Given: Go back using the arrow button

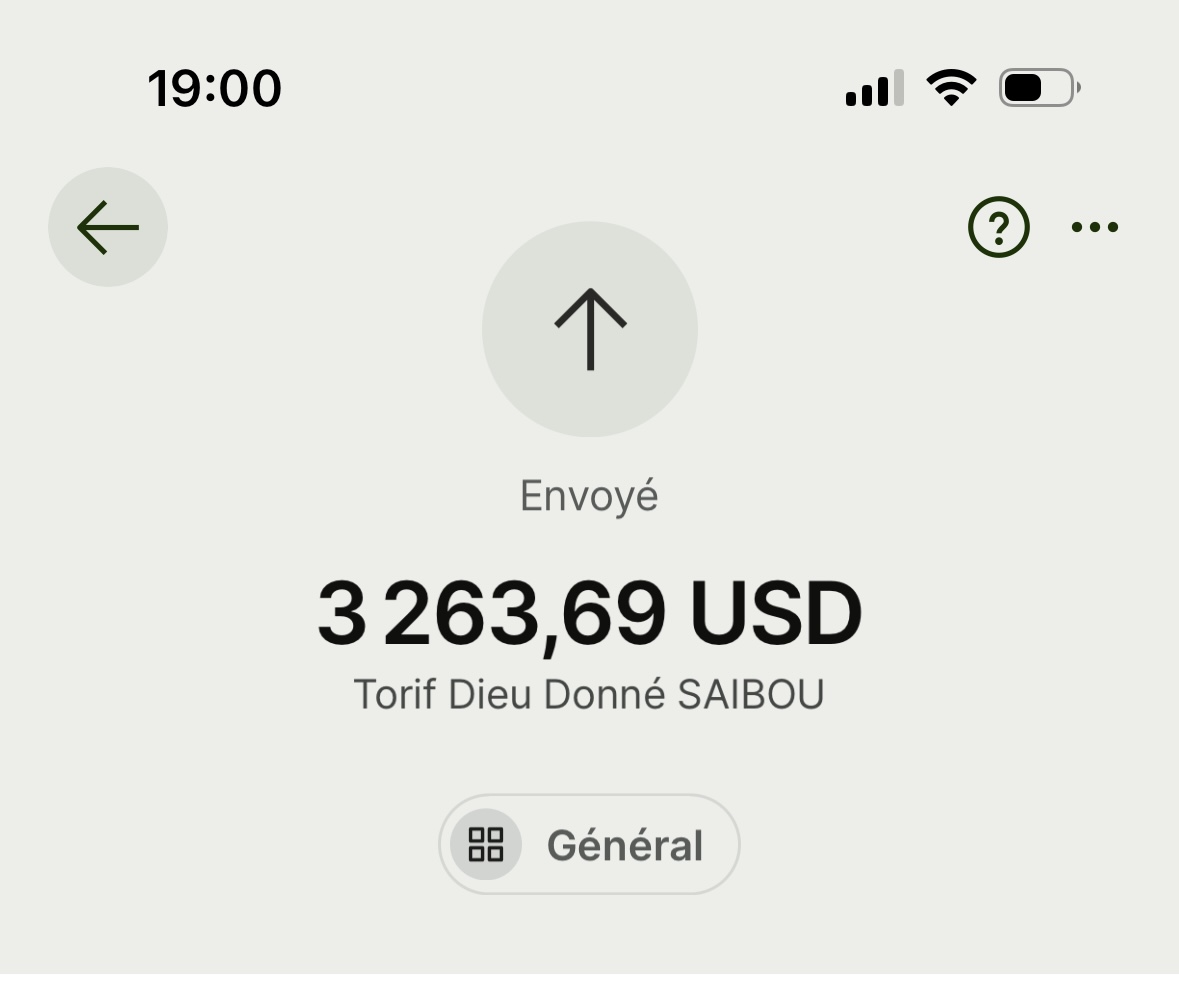Looking at the screenshot, I should point(108,227).
